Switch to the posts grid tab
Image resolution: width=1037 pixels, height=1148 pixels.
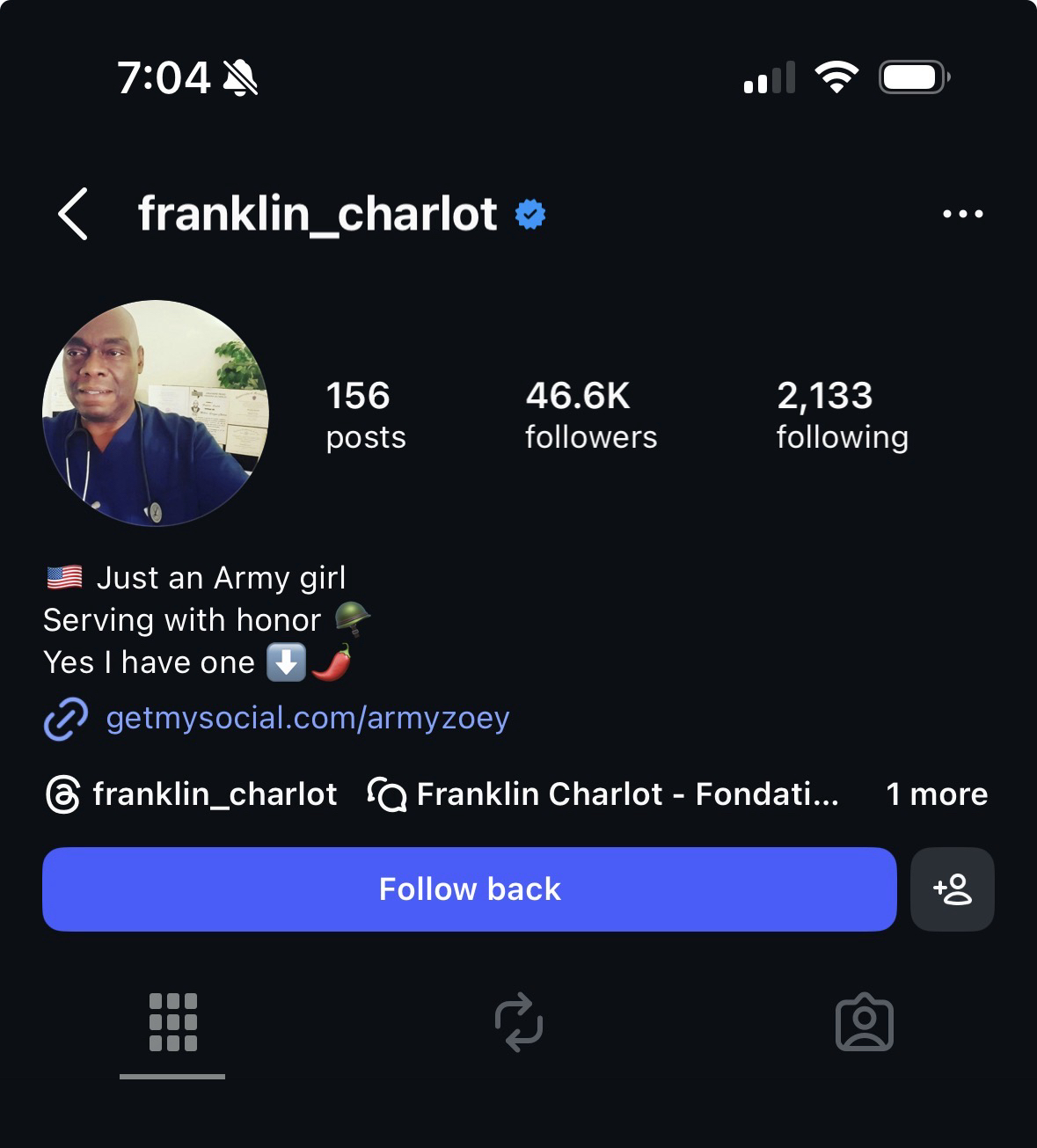click(x=172, y=1022)
